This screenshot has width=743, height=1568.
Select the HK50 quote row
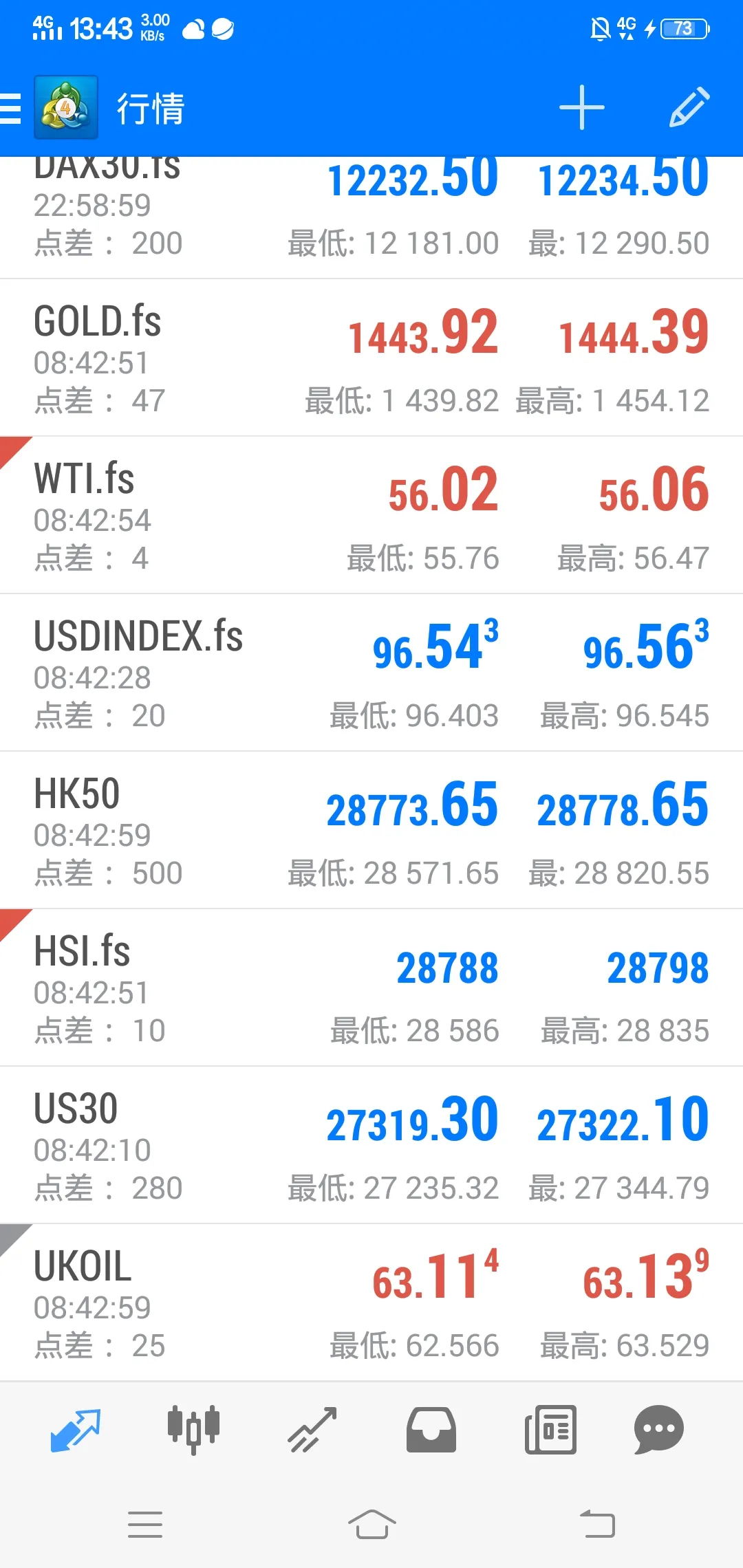pos(371,830)
